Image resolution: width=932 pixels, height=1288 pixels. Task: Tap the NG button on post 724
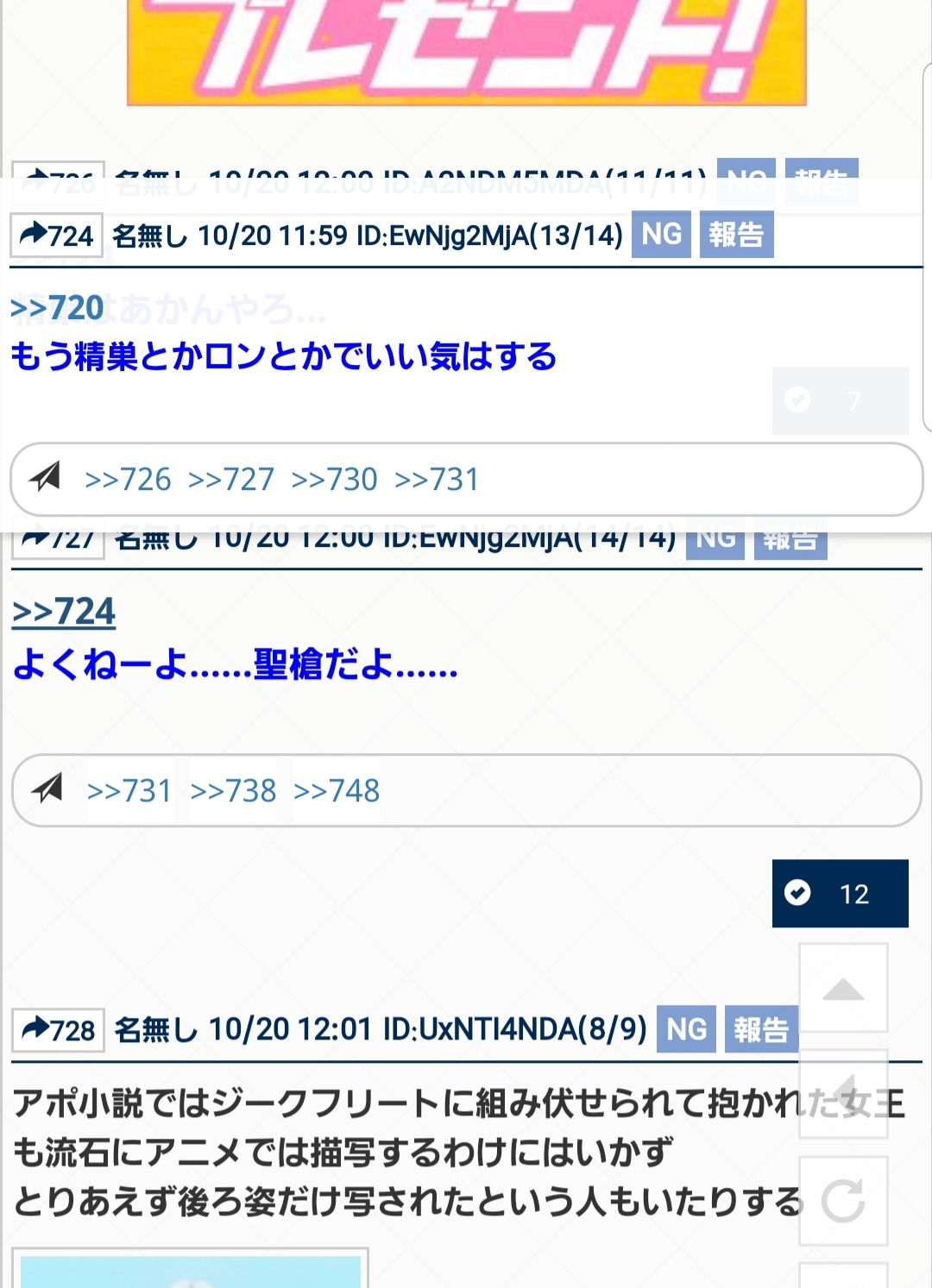tap(661, 235)
